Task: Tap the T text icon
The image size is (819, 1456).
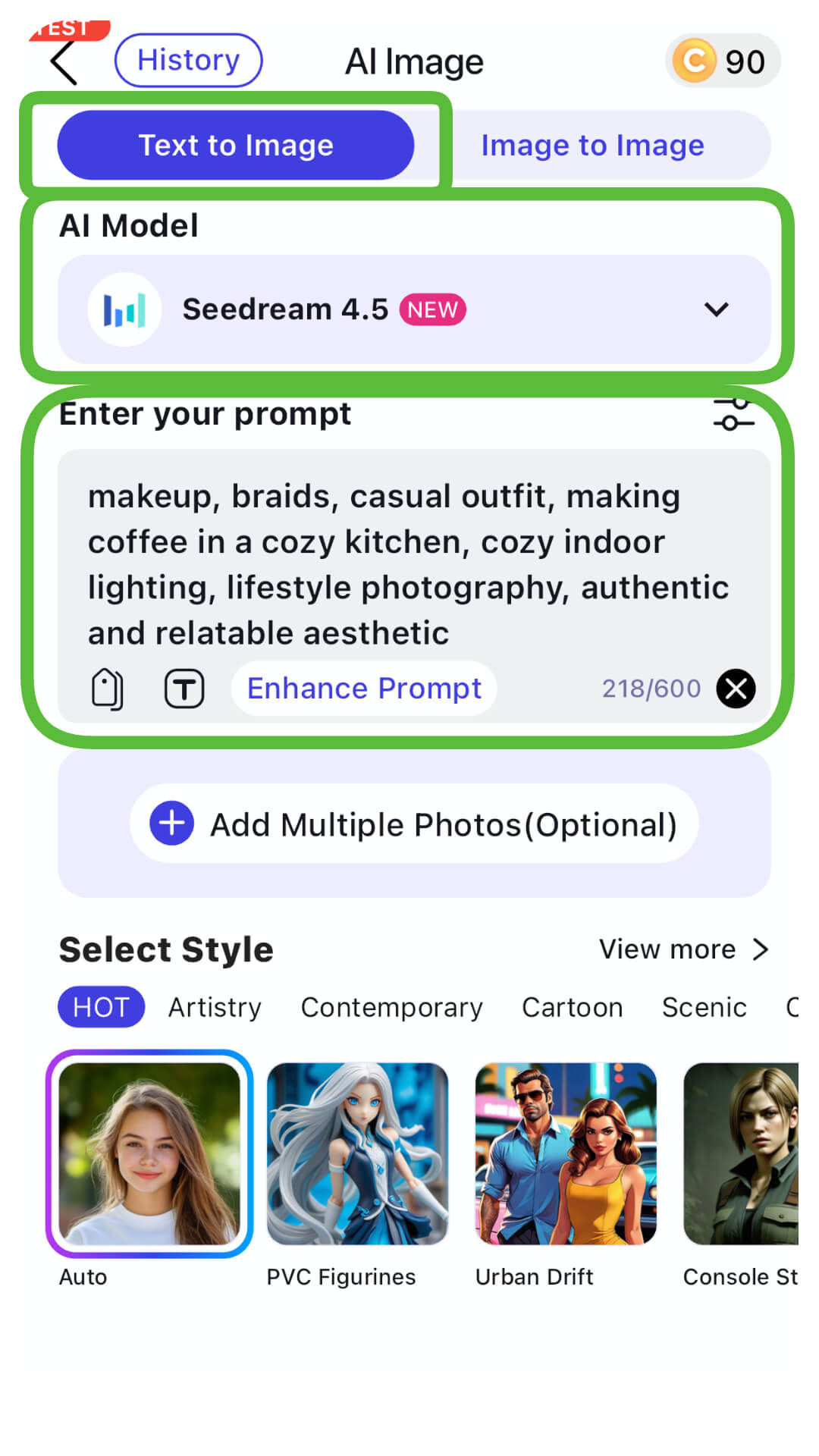Action: (184, 689)
